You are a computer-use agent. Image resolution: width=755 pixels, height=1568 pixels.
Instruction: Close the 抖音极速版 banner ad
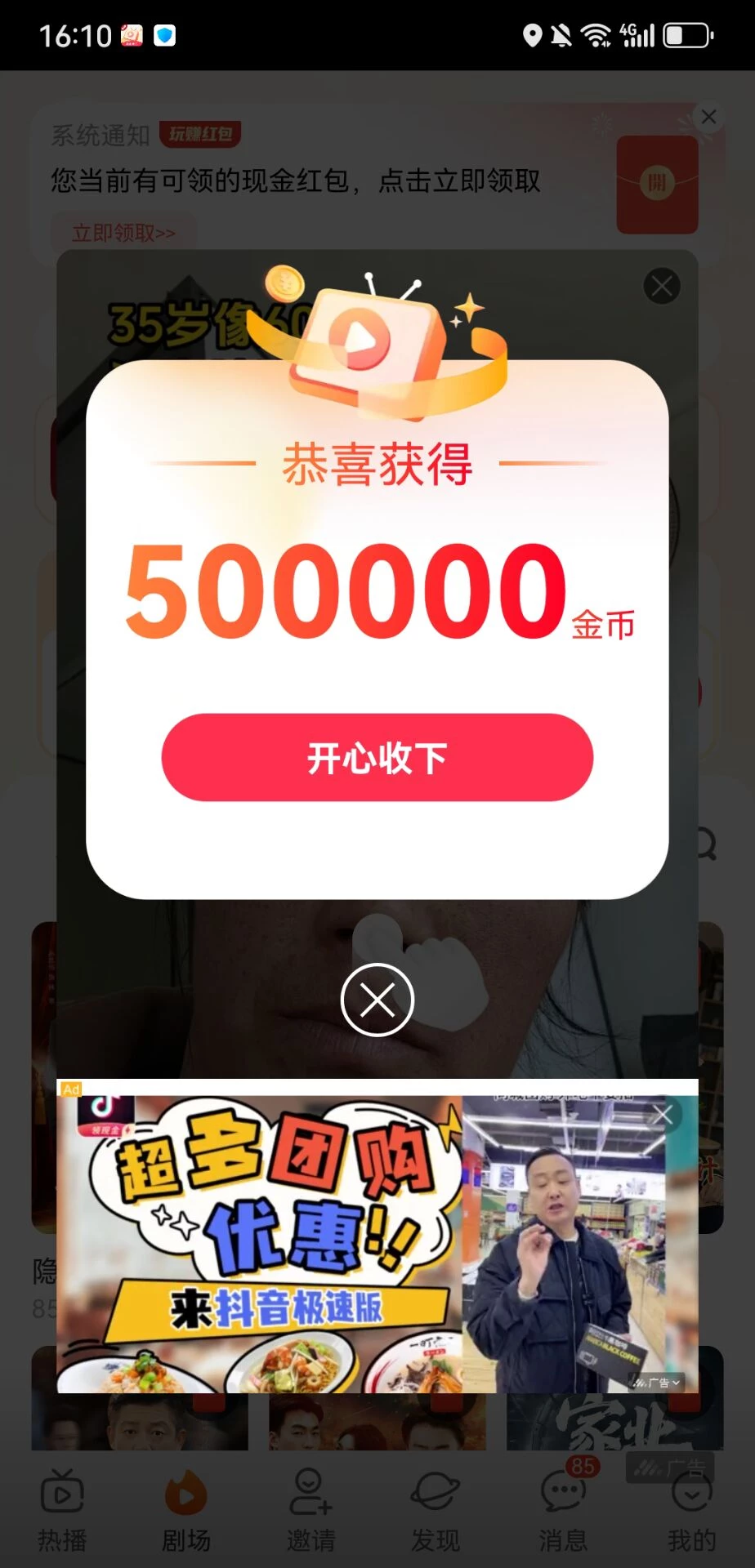663,1115
